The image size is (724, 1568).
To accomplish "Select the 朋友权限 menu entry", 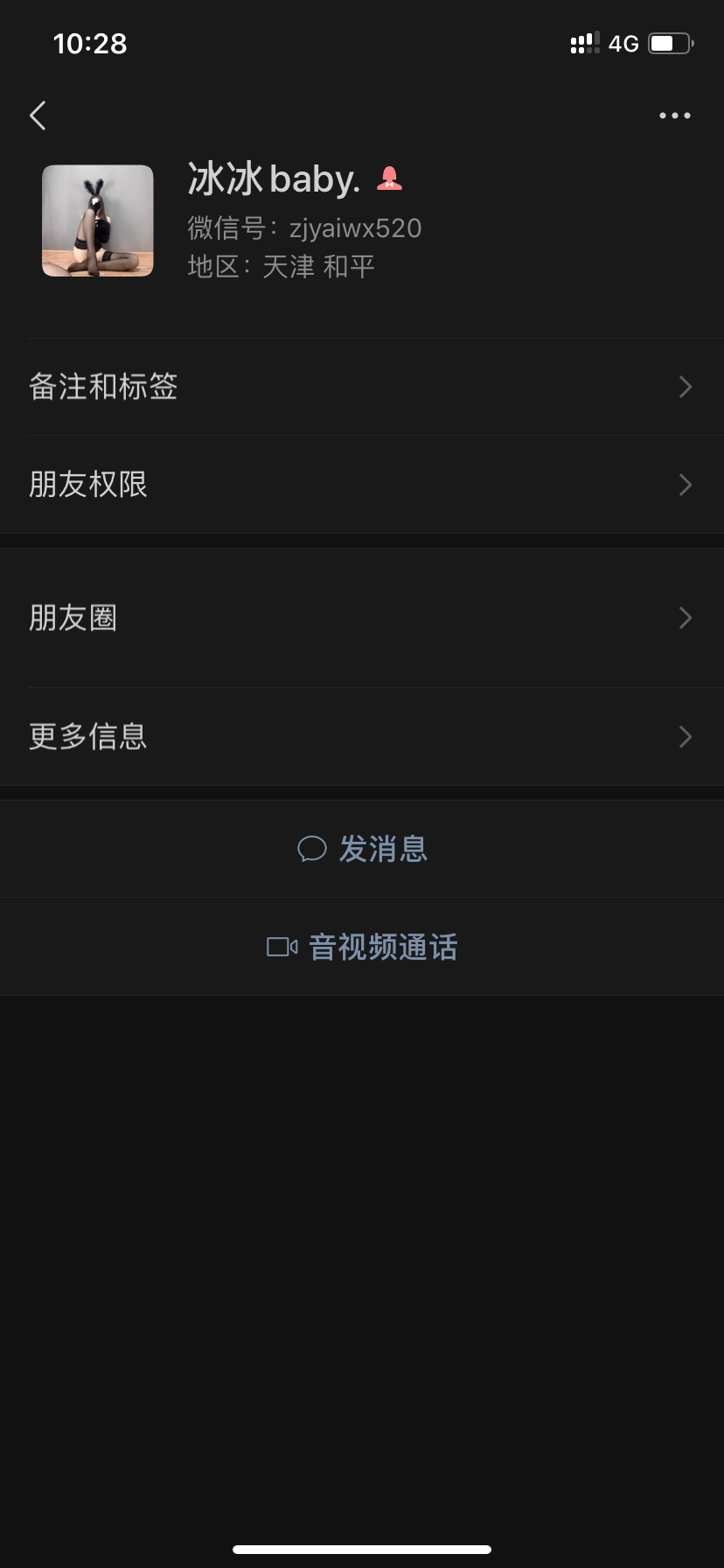I will 88,484.
